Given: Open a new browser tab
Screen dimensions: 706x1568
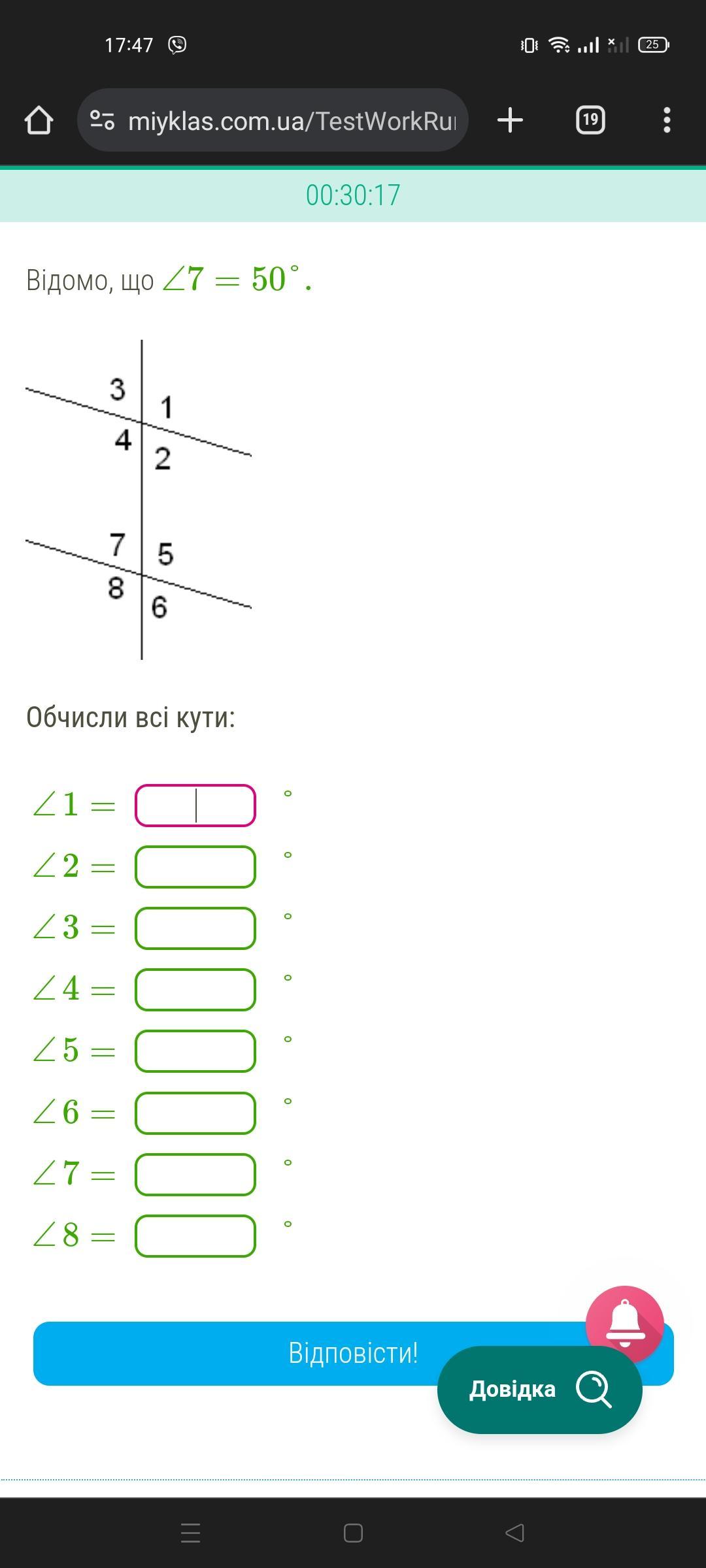Looking at the screenshot, I should (510, 120).
